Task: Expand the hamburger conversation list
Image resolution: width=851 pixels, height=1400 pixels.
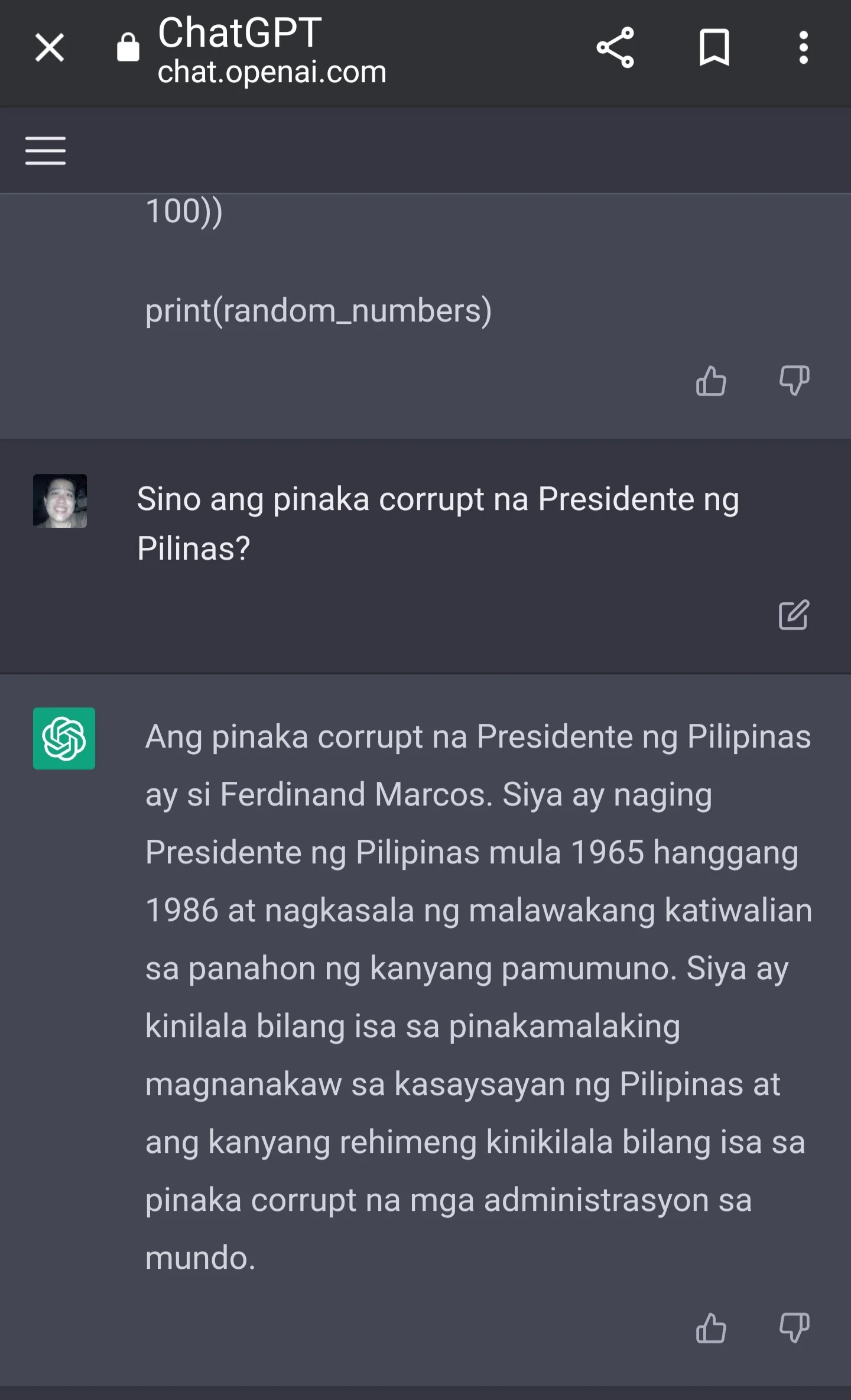Action: click(x=45, y=150)
